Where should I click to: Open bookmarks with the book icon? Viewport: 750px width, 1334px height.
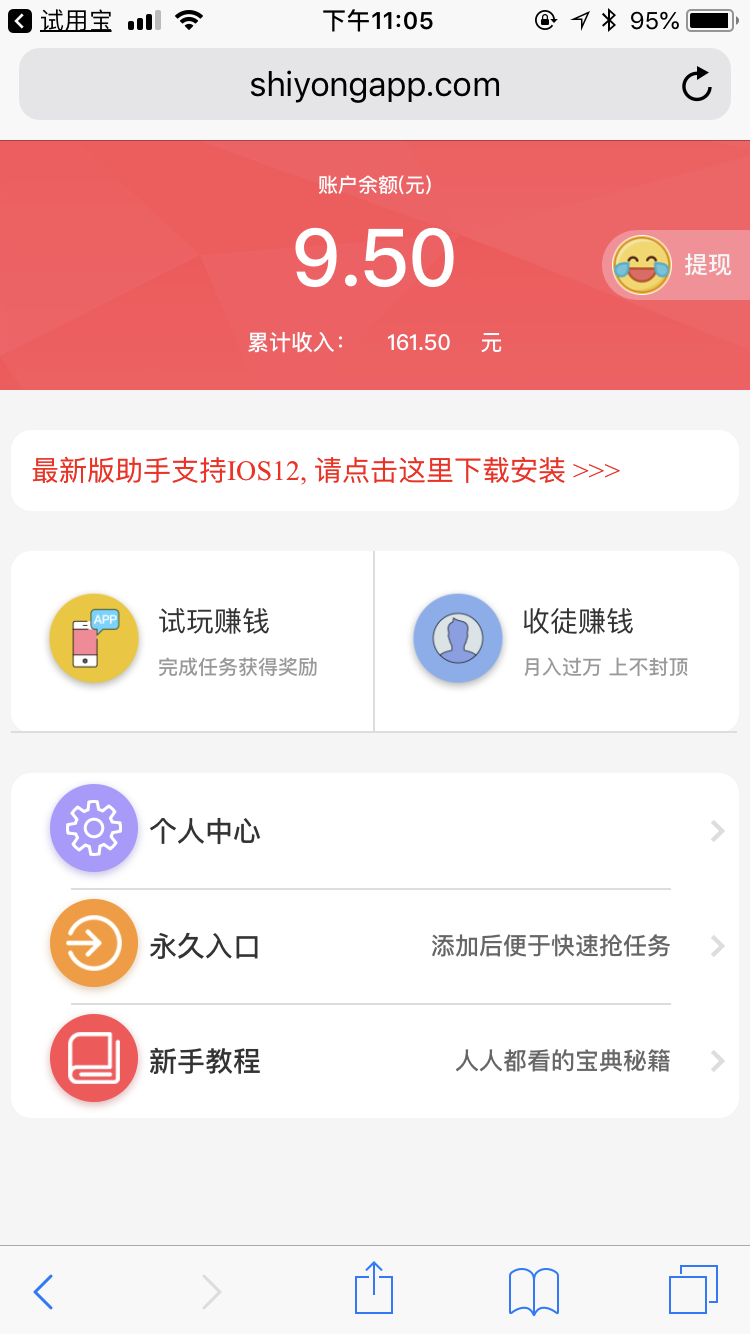(532, 1290)
